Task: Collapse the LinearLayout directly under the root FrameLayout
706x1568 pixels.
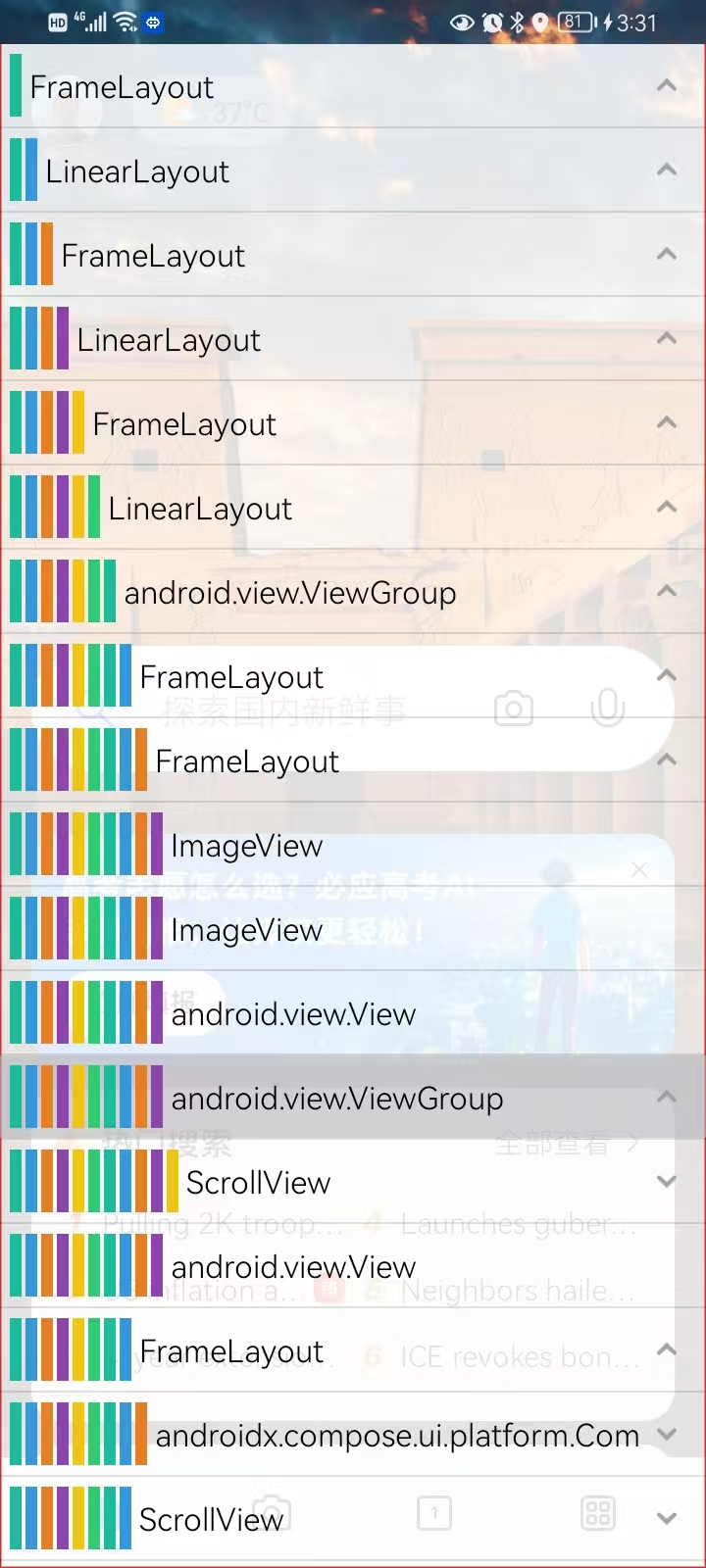Action: tap(667, 171)
